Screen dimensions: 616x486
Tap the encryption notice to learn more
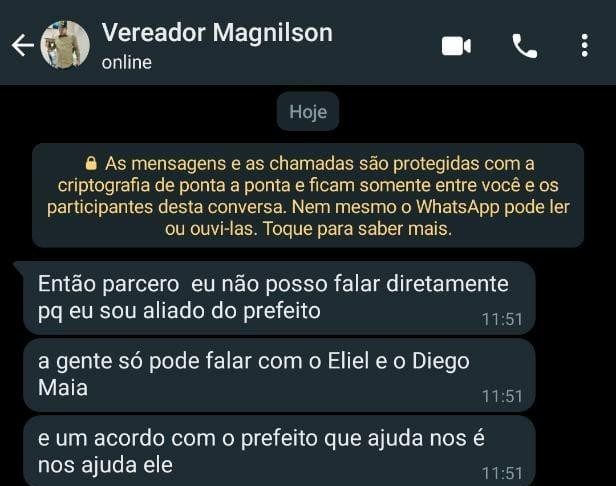pyautogui.click(x=307, y=196)
